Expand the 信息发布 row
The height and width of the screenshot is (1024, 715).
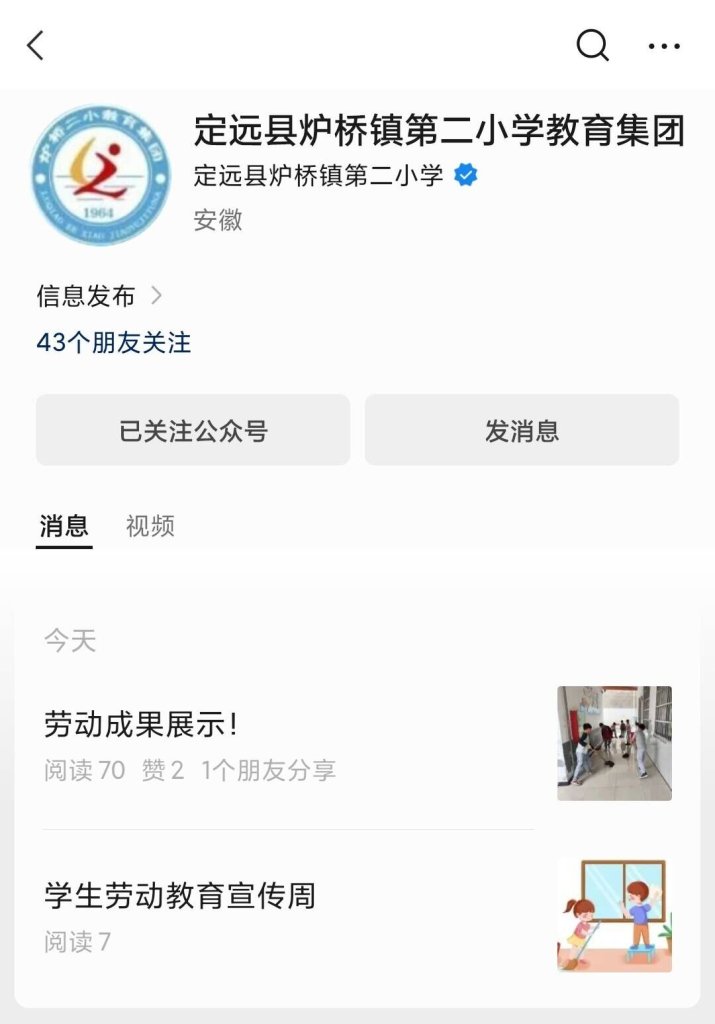98,296
